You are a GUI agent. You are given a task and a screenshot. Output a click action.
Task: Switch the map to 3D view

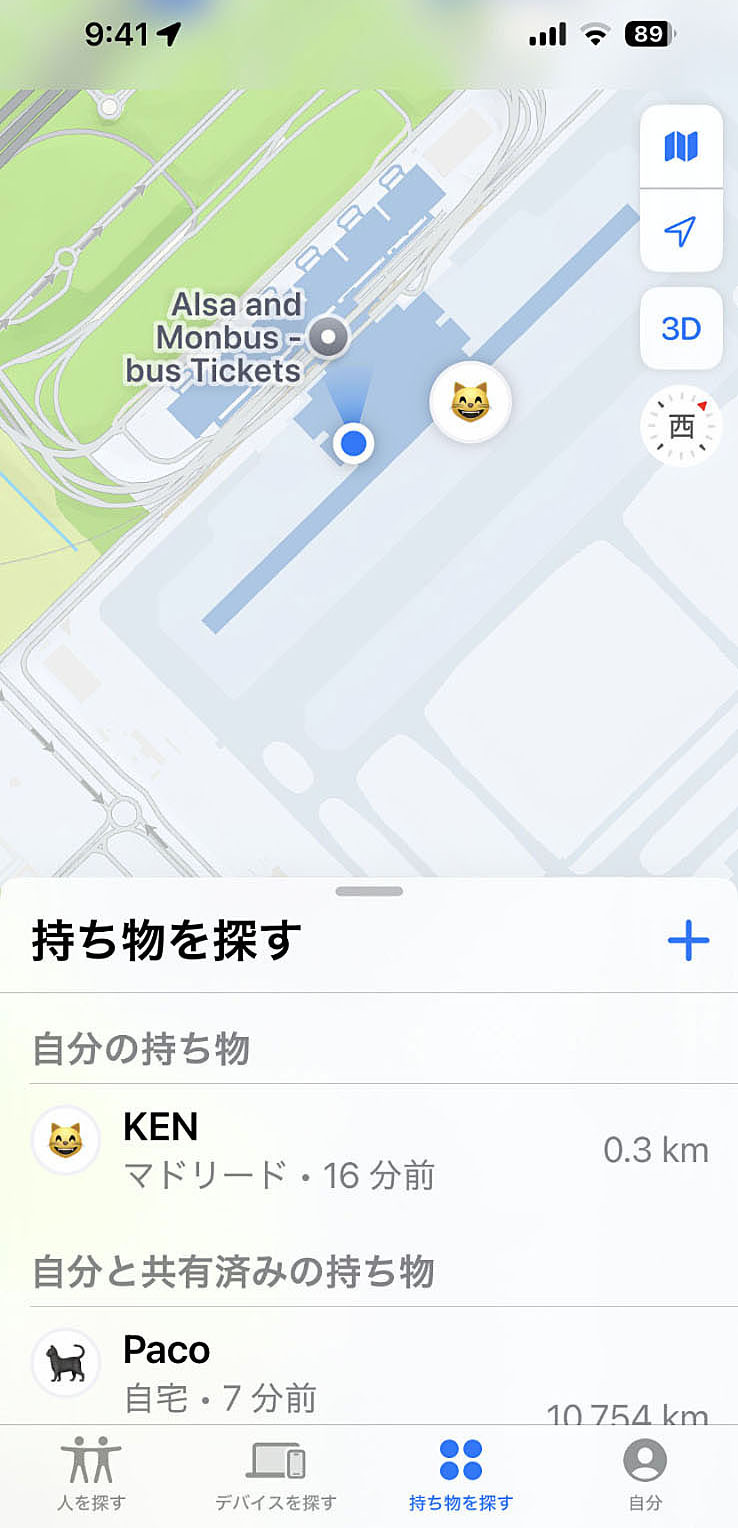click(681, 329)
